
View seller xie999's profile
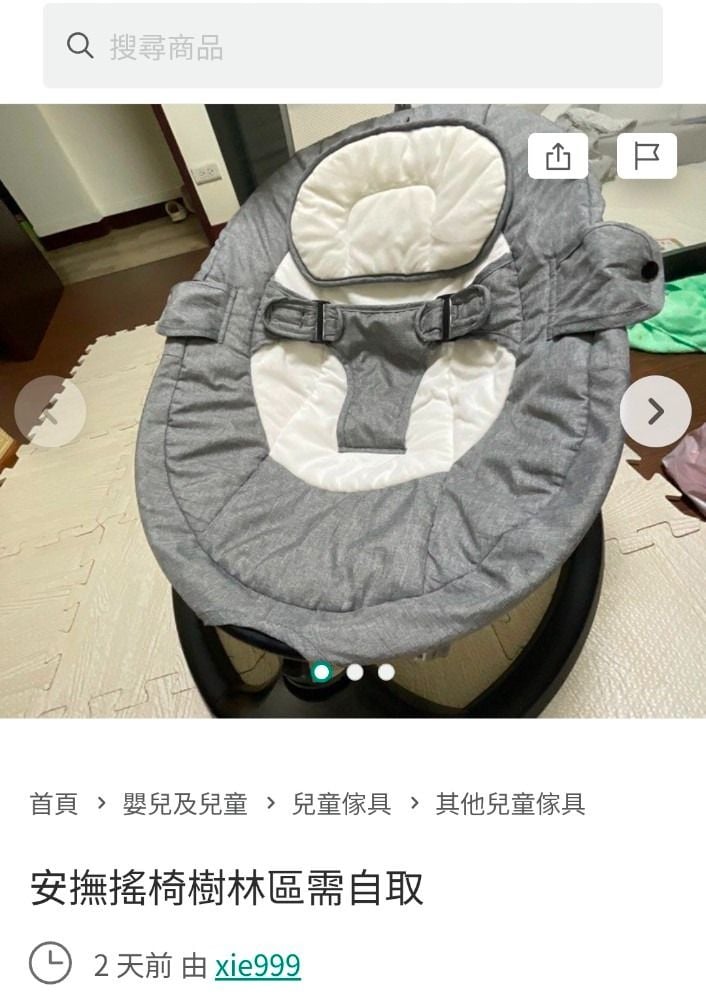(257, 965)
